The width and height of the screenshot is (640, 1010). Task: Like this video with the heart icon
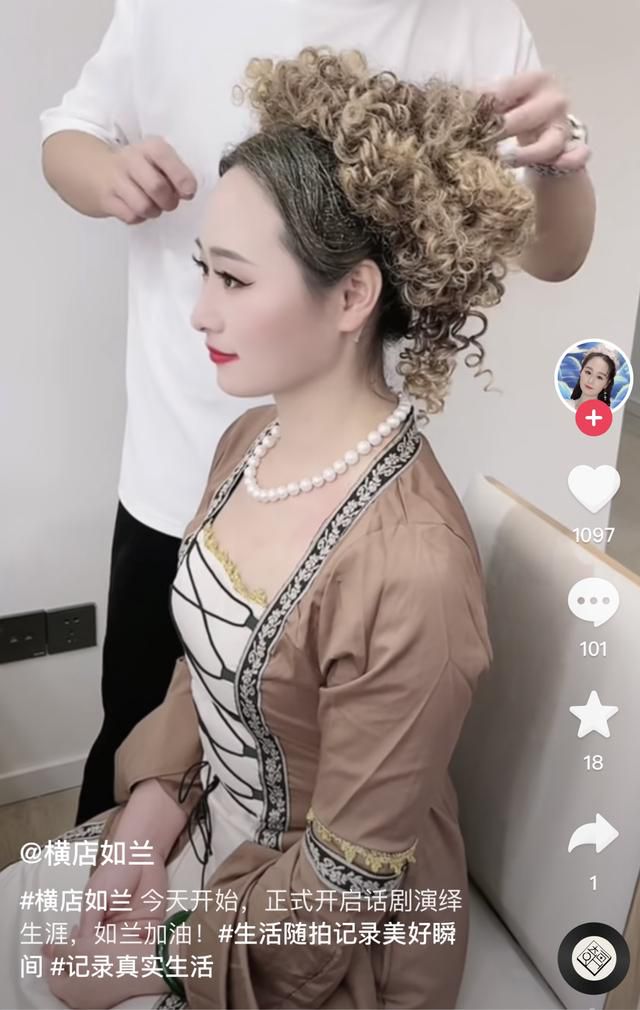tap(593, 488)
